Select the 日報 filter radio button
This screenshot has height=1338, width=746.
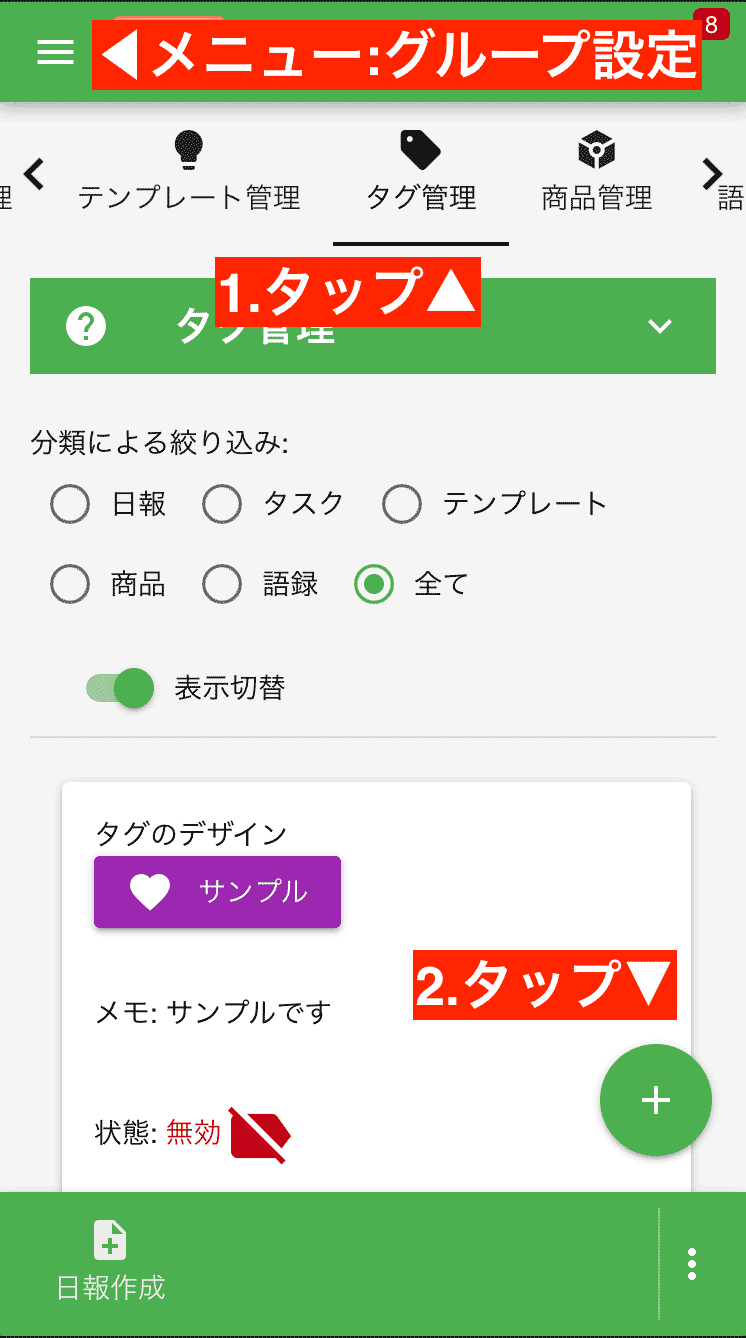(69, 504)
